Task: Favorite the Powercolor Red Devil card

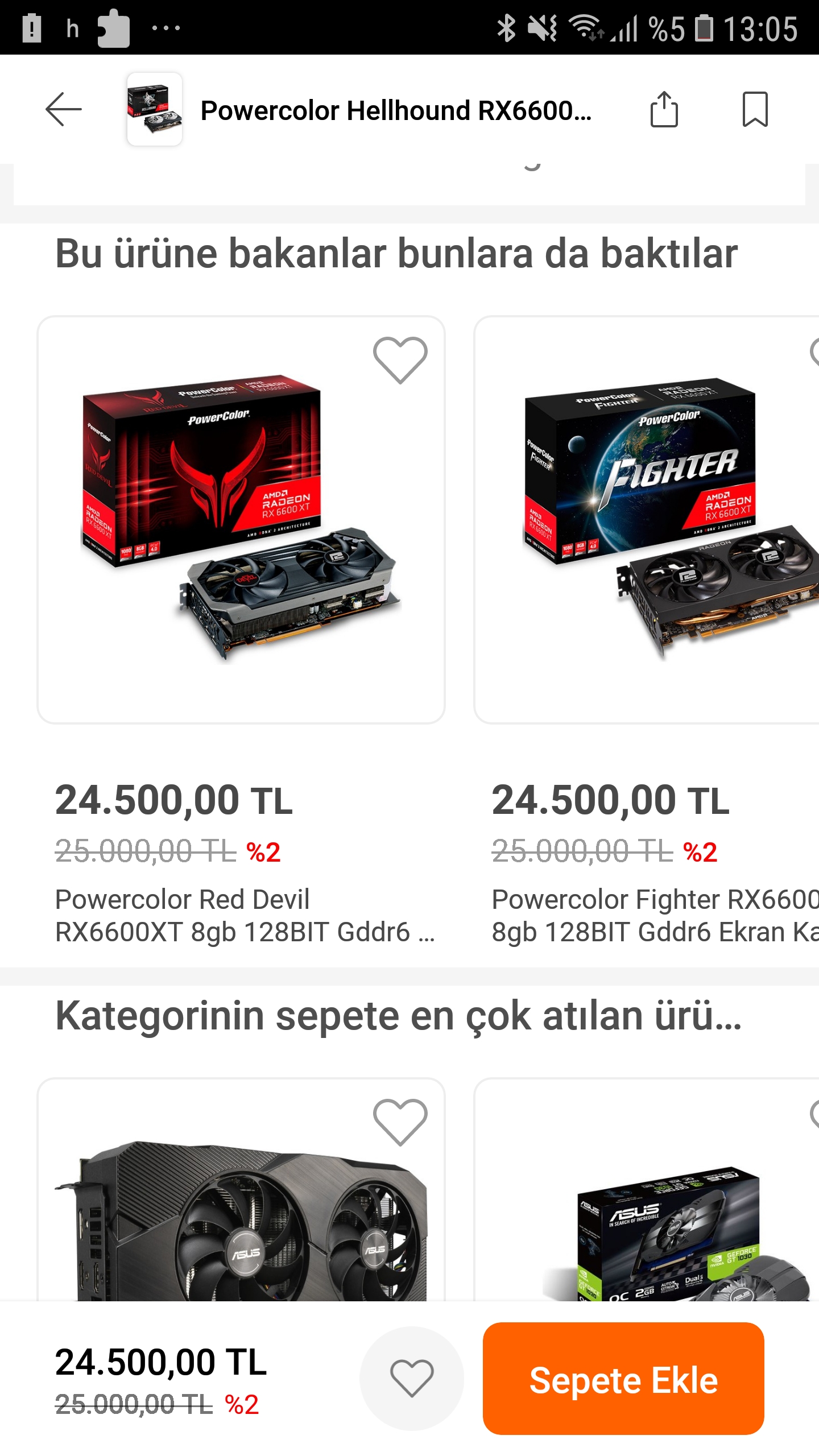Action: 400,360
